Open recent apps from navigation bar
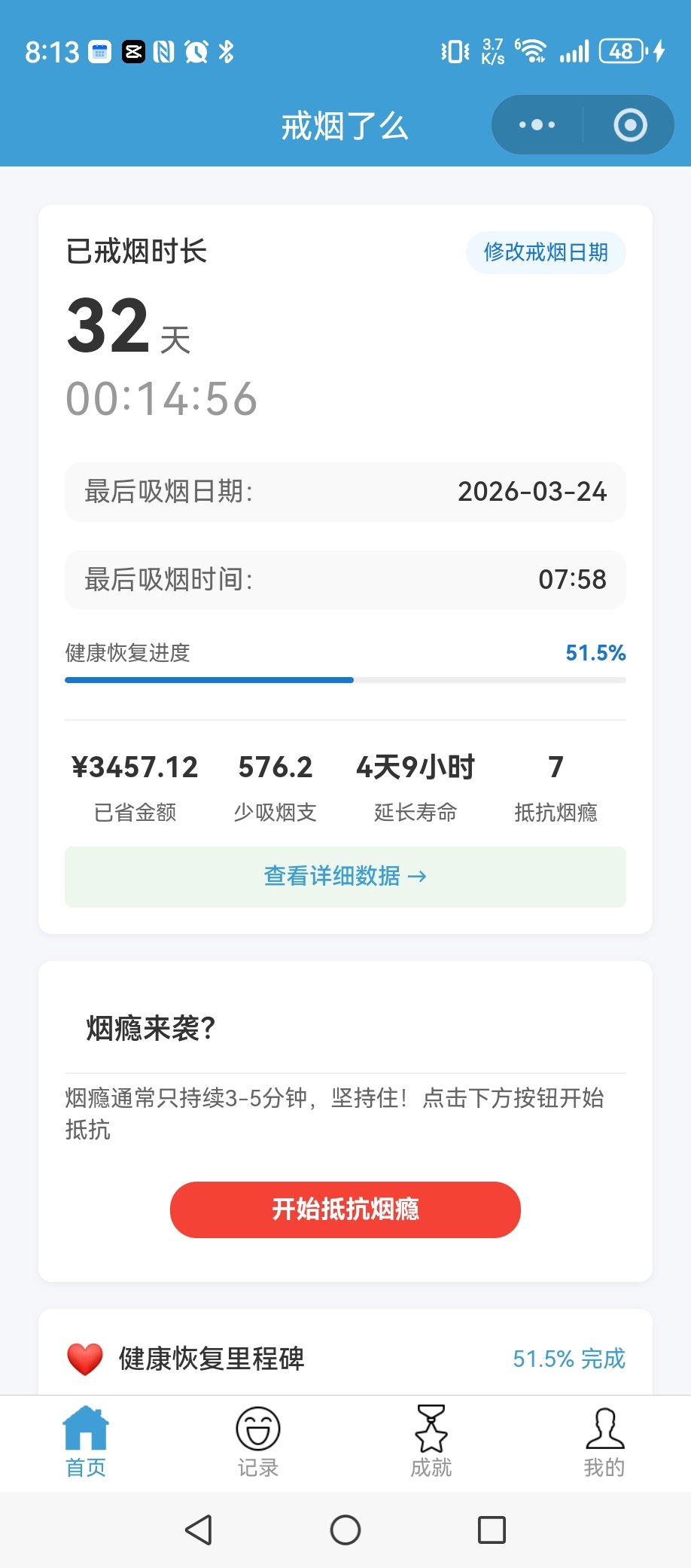Screen dimensions: 691x1568 [x=492, y=1530]
